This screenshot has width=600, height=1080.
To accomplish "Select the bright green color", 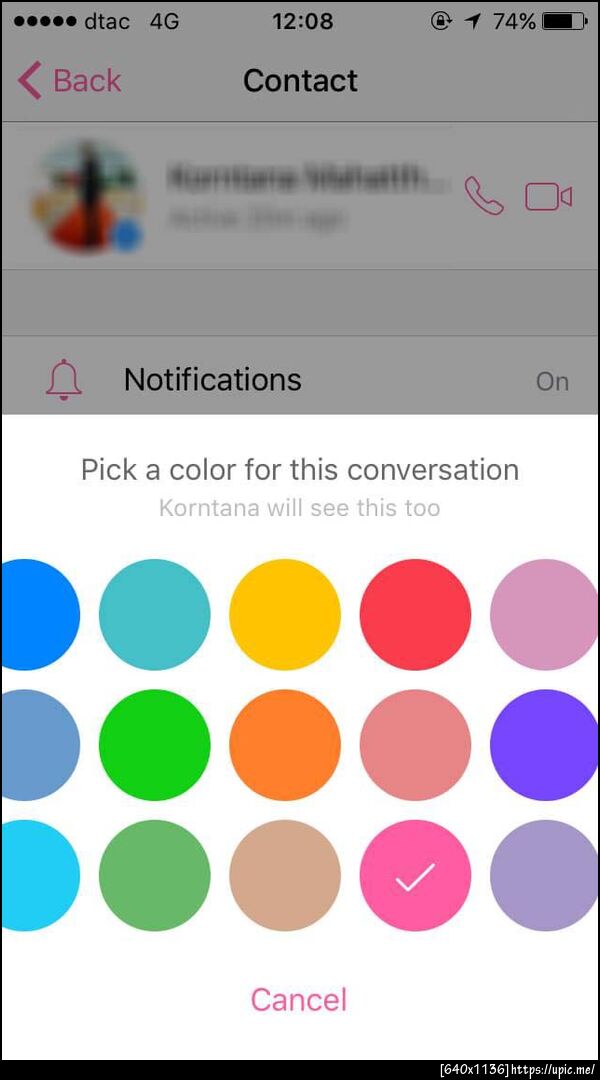I will 155,745.
